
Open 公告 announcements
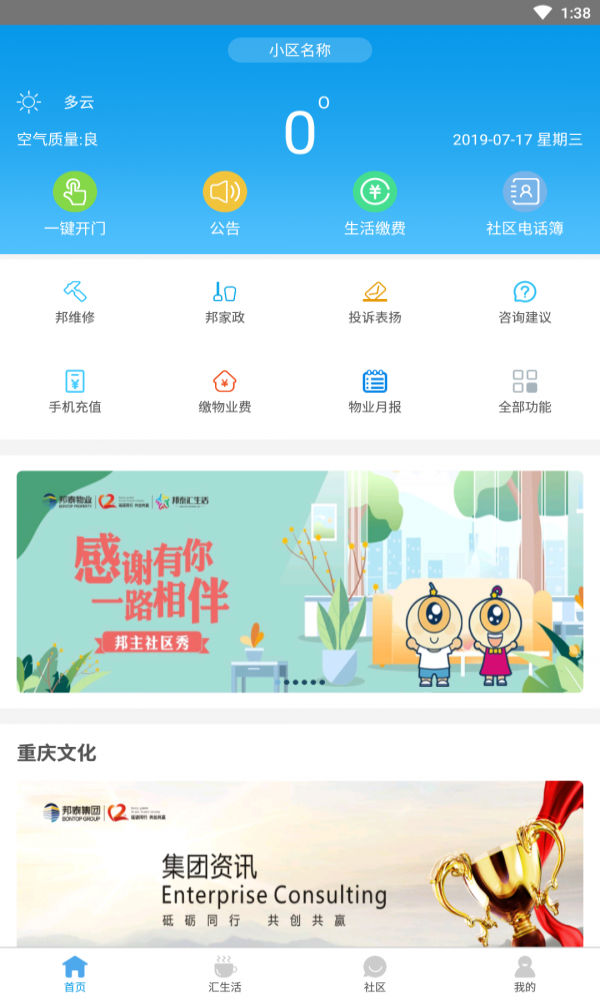[225, 203]
